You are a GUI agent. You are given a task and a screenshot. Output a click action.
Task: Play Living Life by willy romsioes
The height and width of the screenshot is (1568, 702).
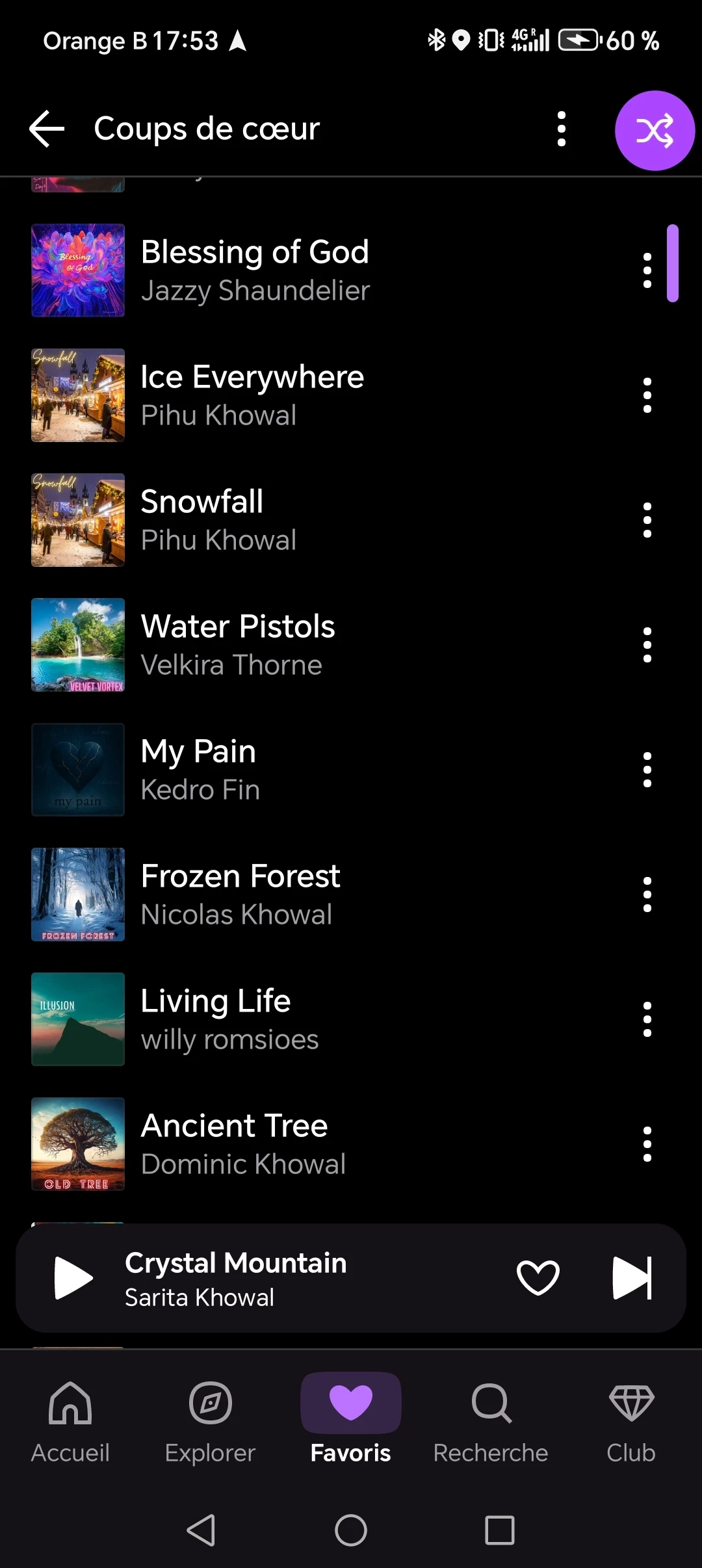(229, 1019)
